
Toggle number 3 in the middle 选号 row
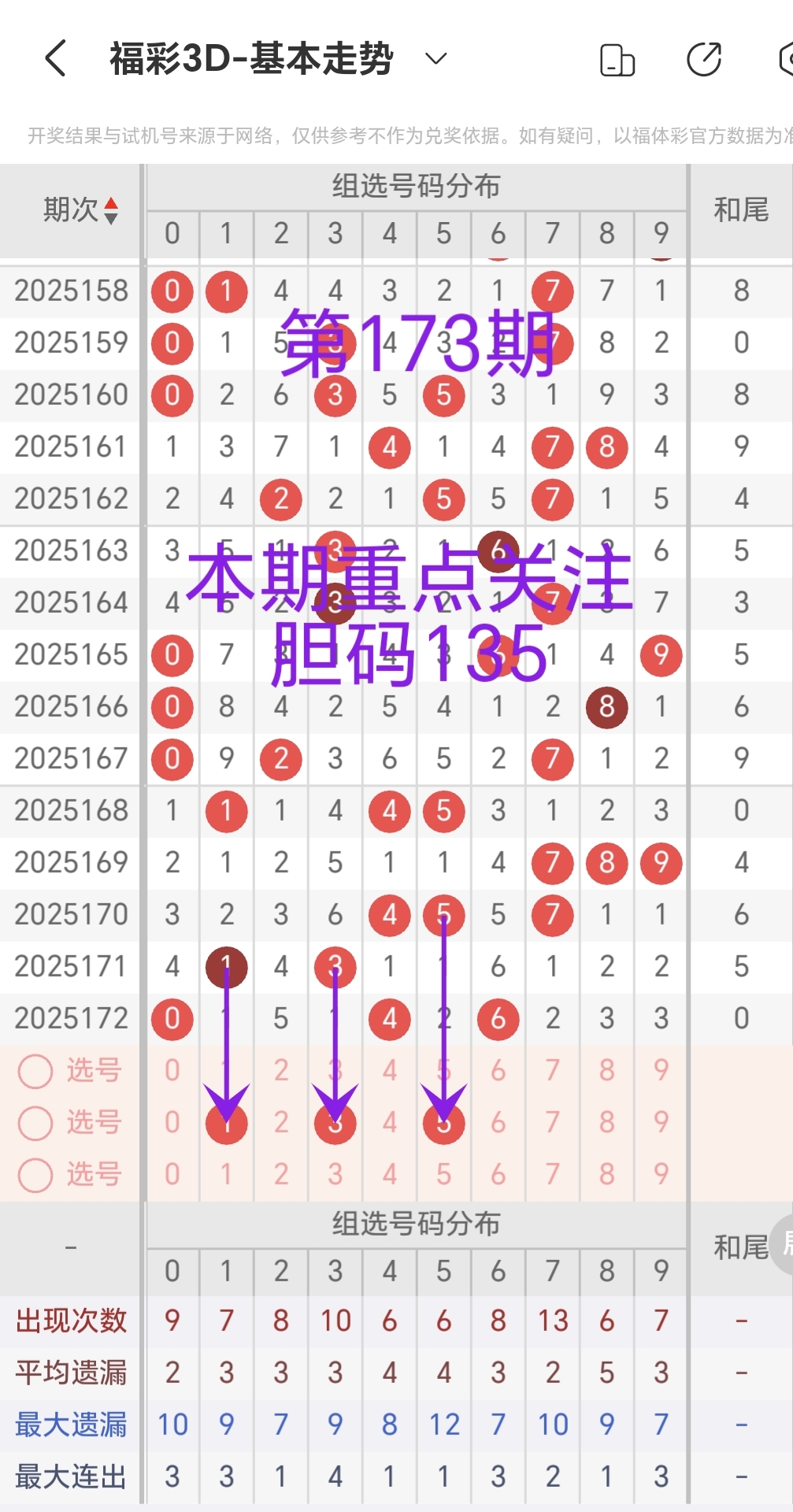tap(335, 1123)
